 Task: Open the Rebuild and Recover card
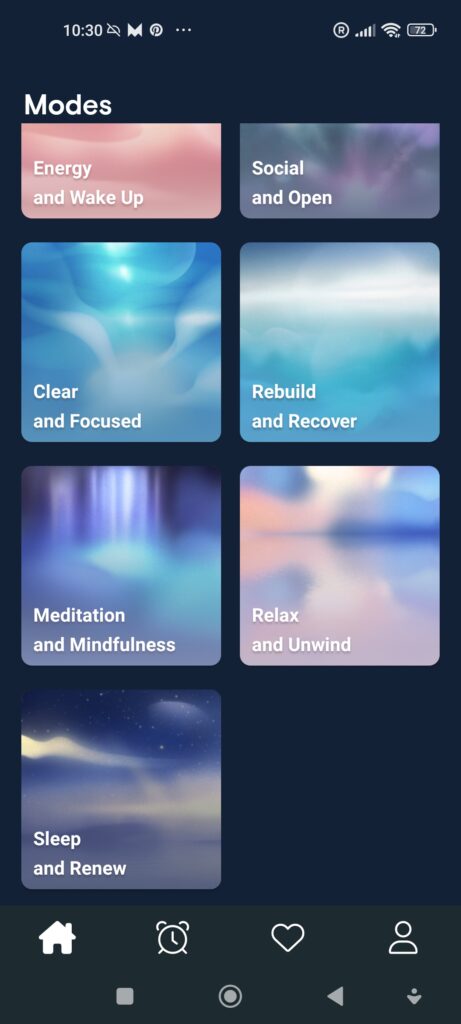pos(340,342)
